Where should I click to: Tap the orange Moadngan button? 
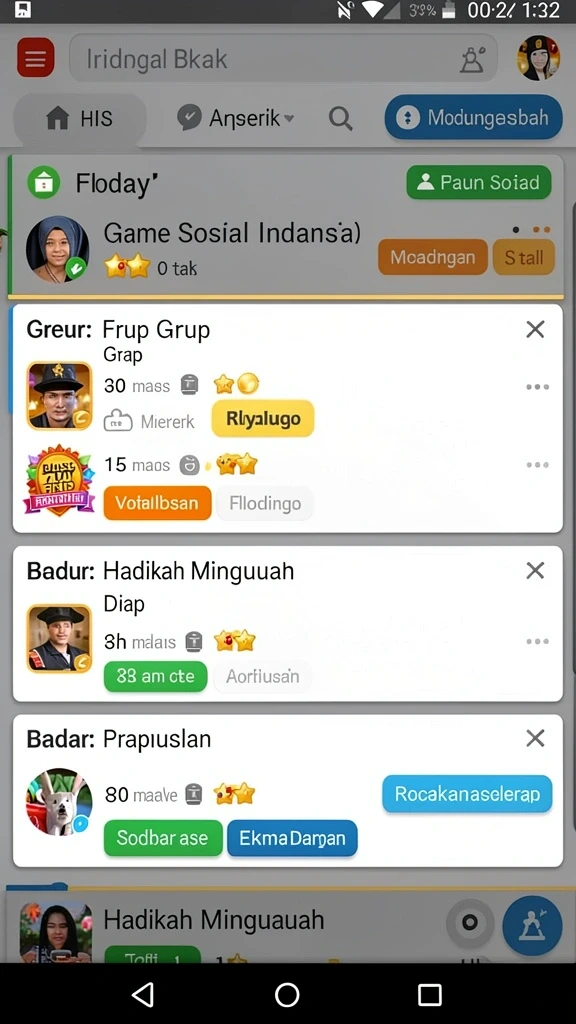coord(432,257)
